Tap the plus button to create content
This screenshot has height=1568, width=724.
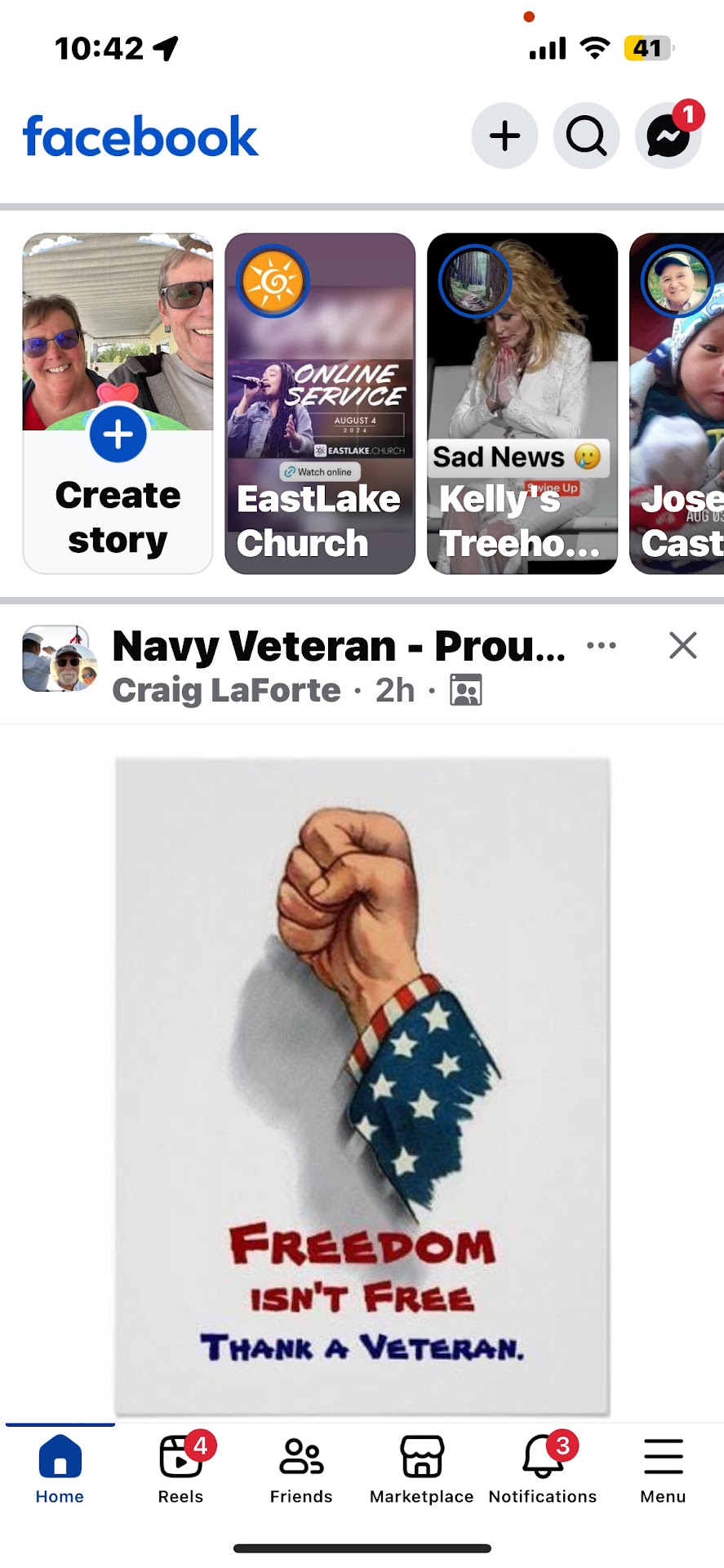point(504,136)
